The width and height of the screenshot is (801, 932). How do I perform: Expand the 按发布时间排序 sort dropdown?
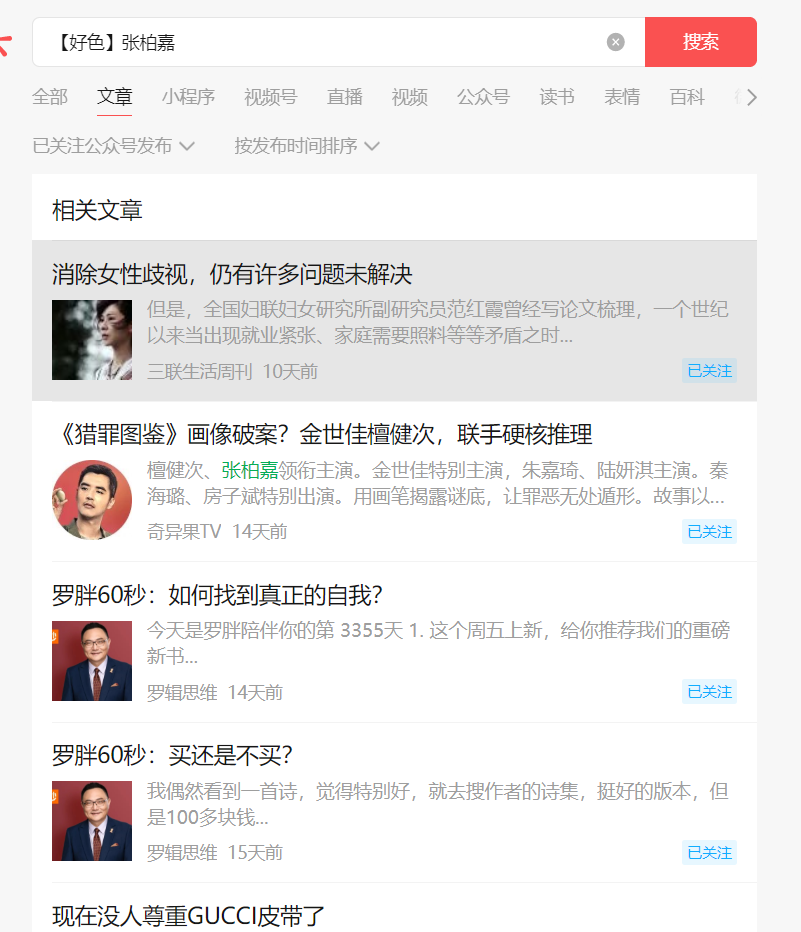pos(307,146)
